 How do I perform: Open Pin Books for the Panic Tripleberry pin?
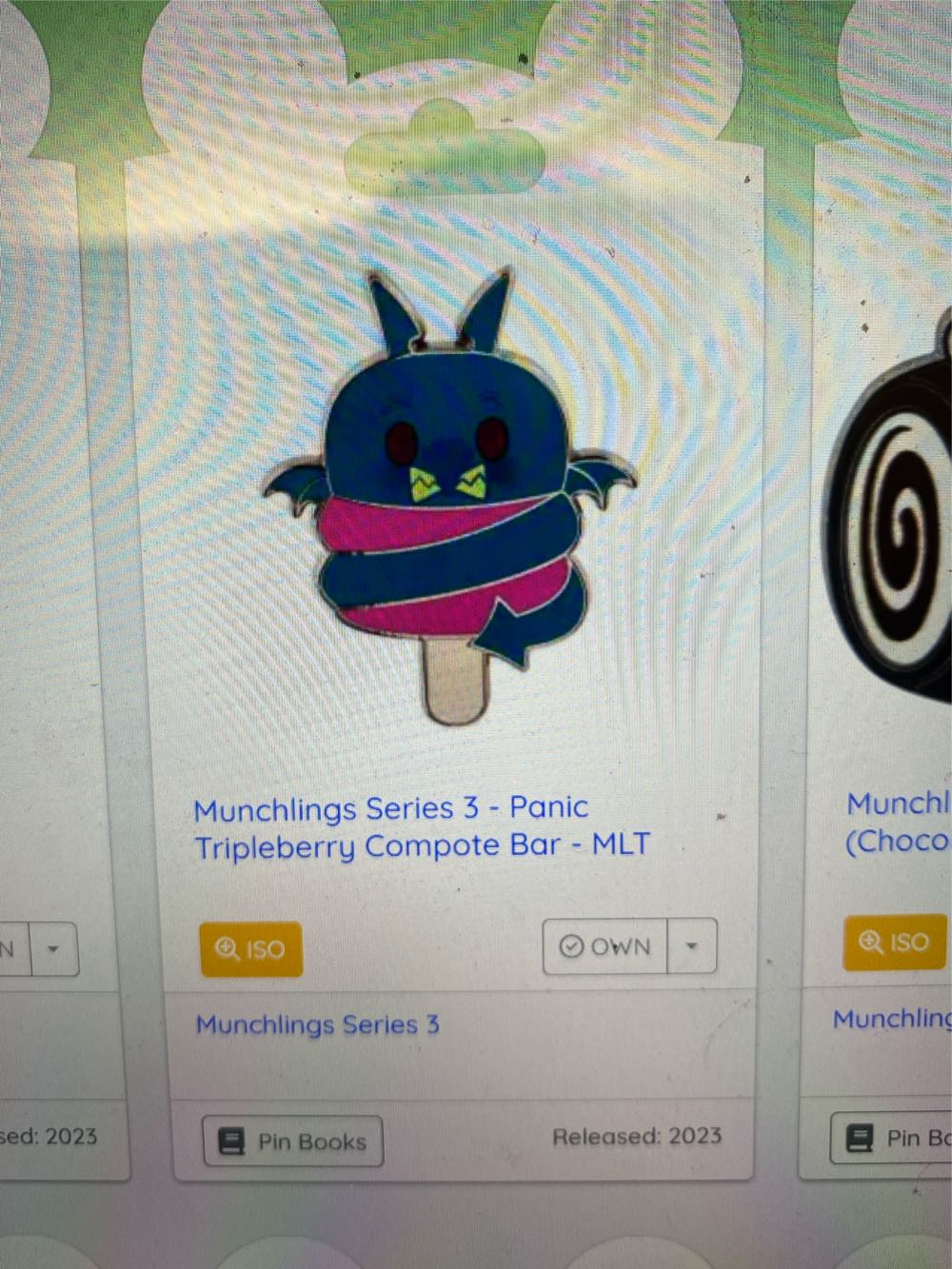[293, 1140]
